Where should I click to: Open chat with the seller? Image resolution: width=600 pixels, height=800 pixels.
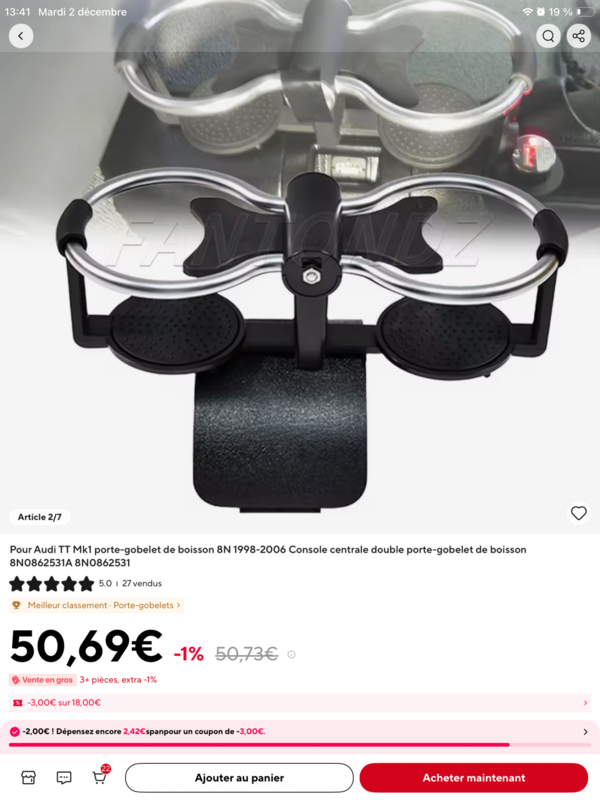64,777
